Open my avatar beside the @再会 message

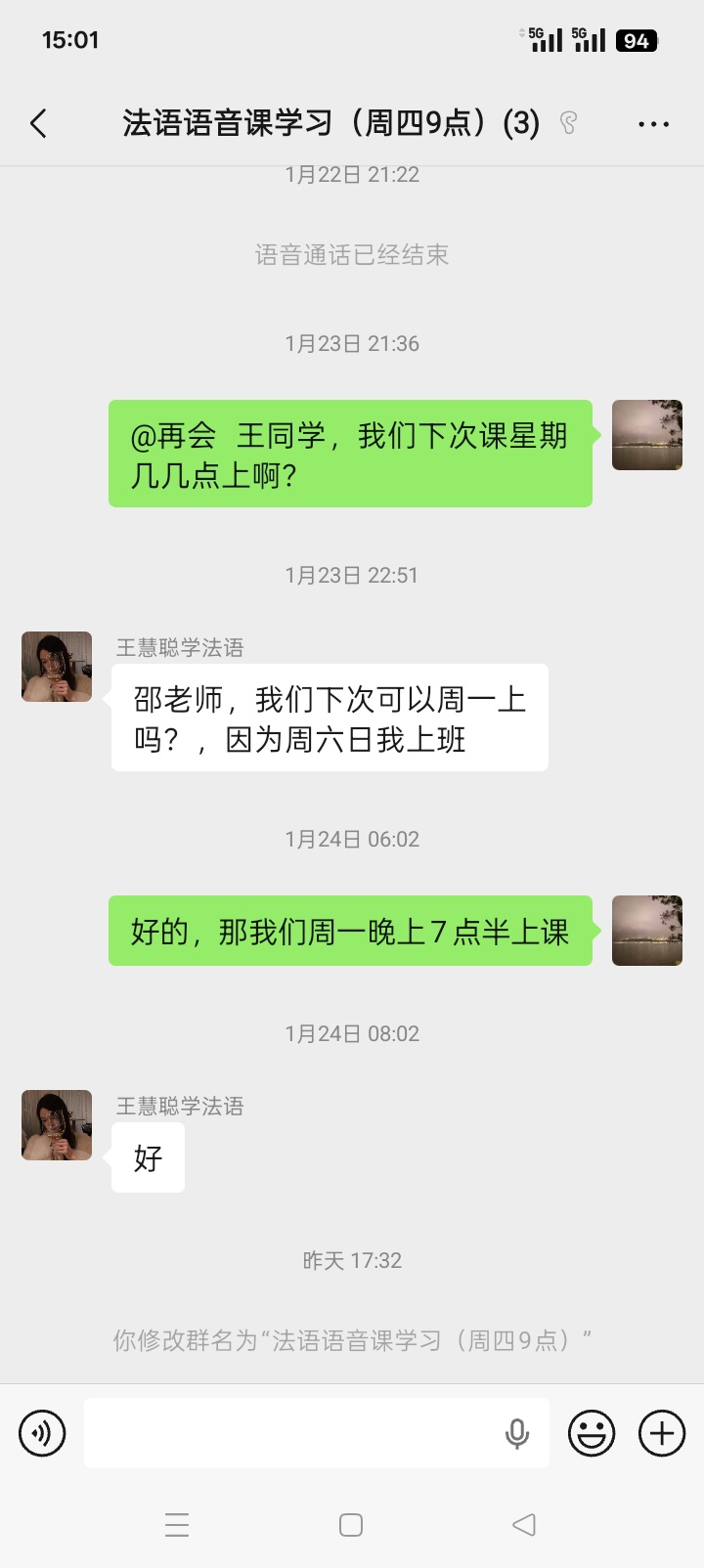647,435
